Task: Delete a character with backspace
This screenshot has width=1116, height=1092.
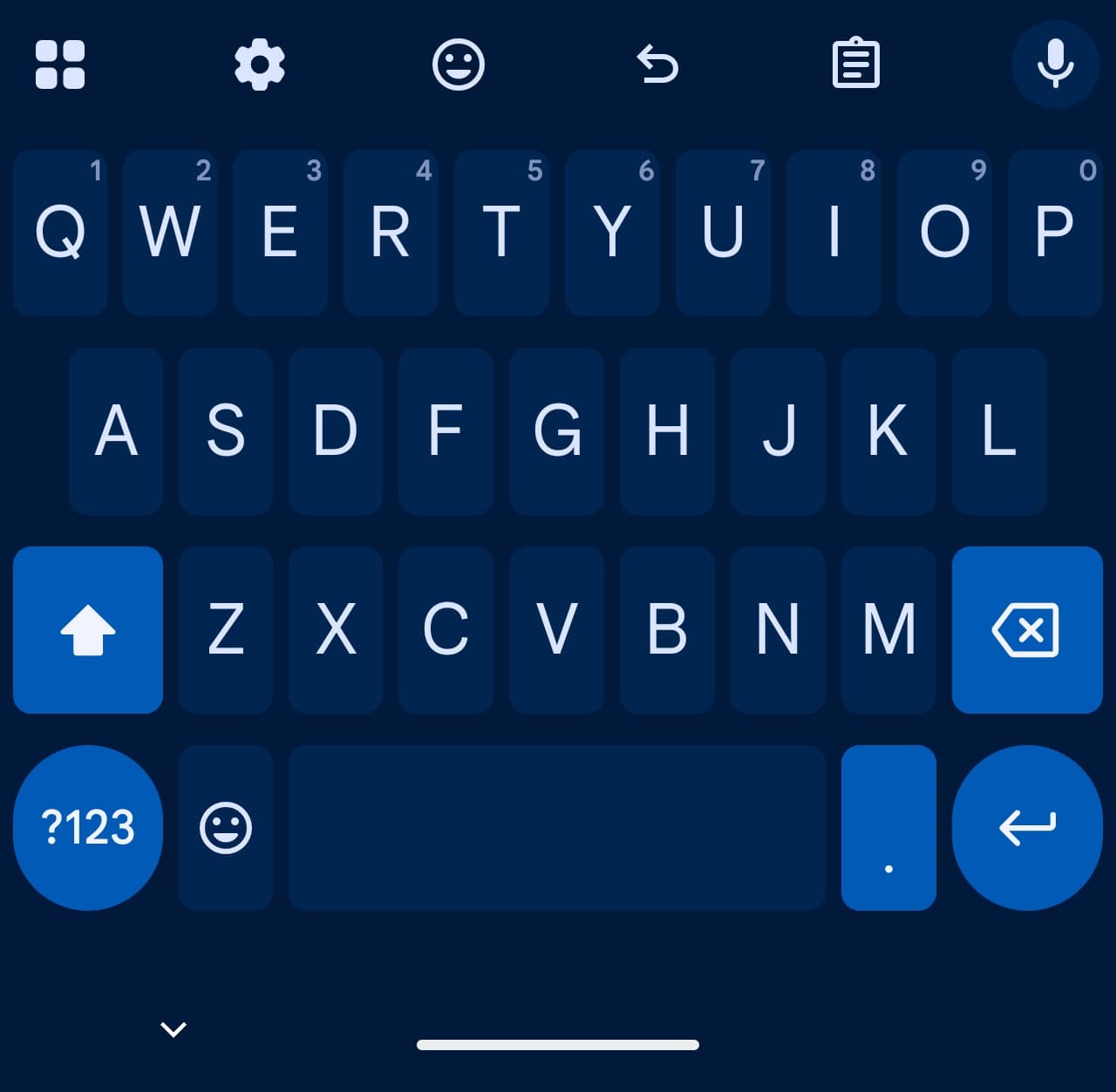Action: (1027, 630)
